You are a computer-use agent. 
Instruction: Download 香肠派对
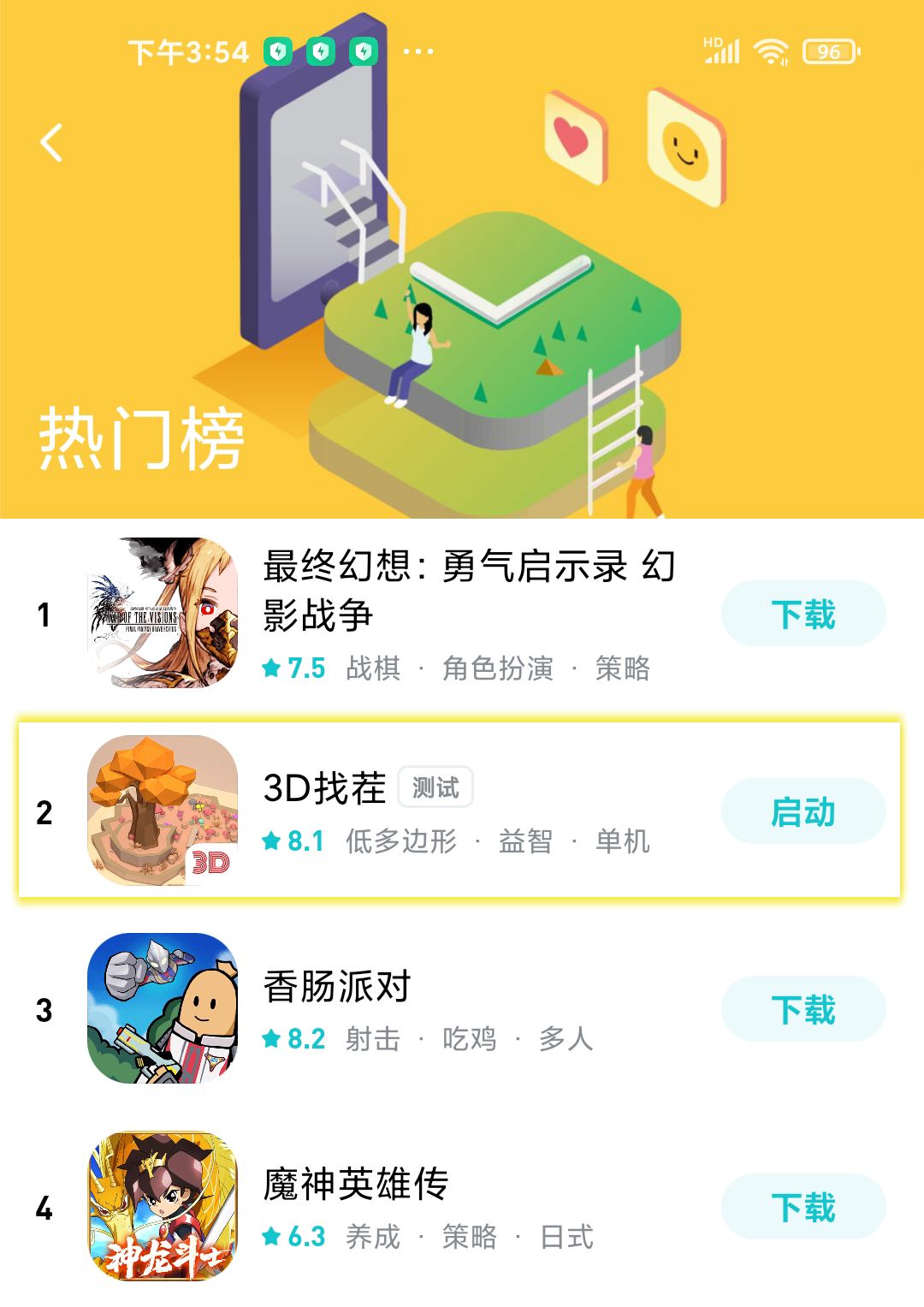pos(803,1009)
